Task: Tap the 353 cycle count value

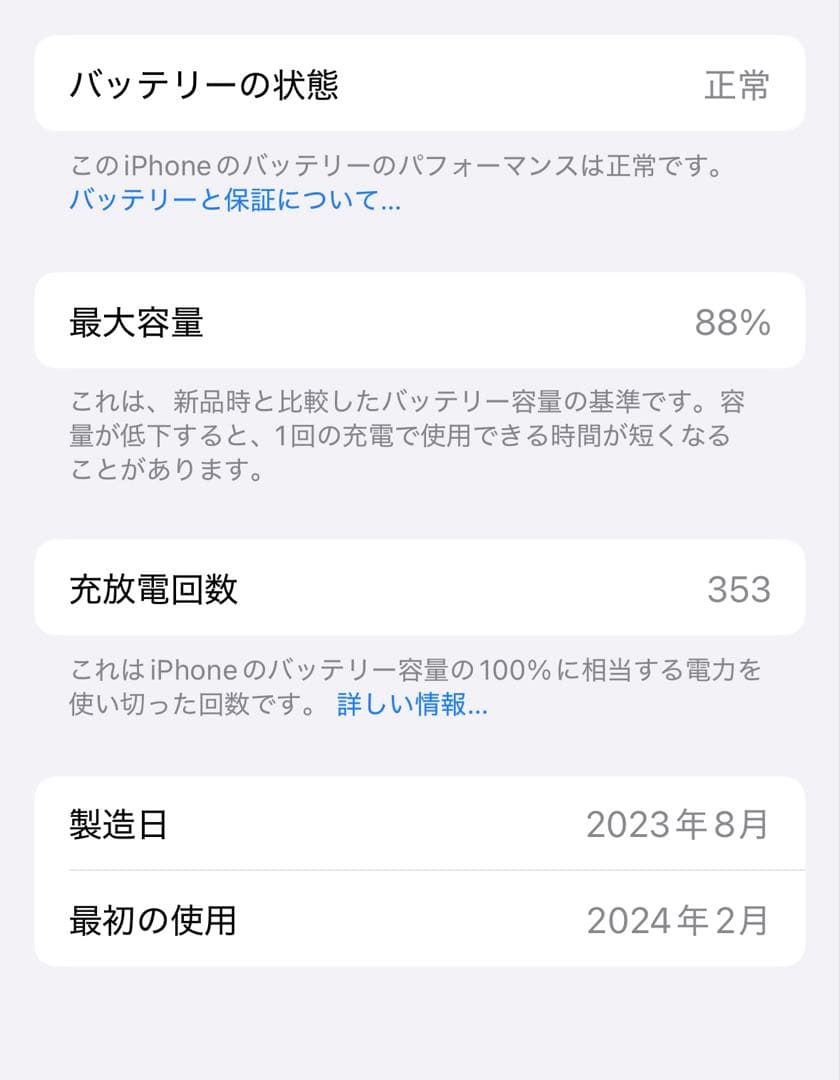Action: [x=740, y=588]
